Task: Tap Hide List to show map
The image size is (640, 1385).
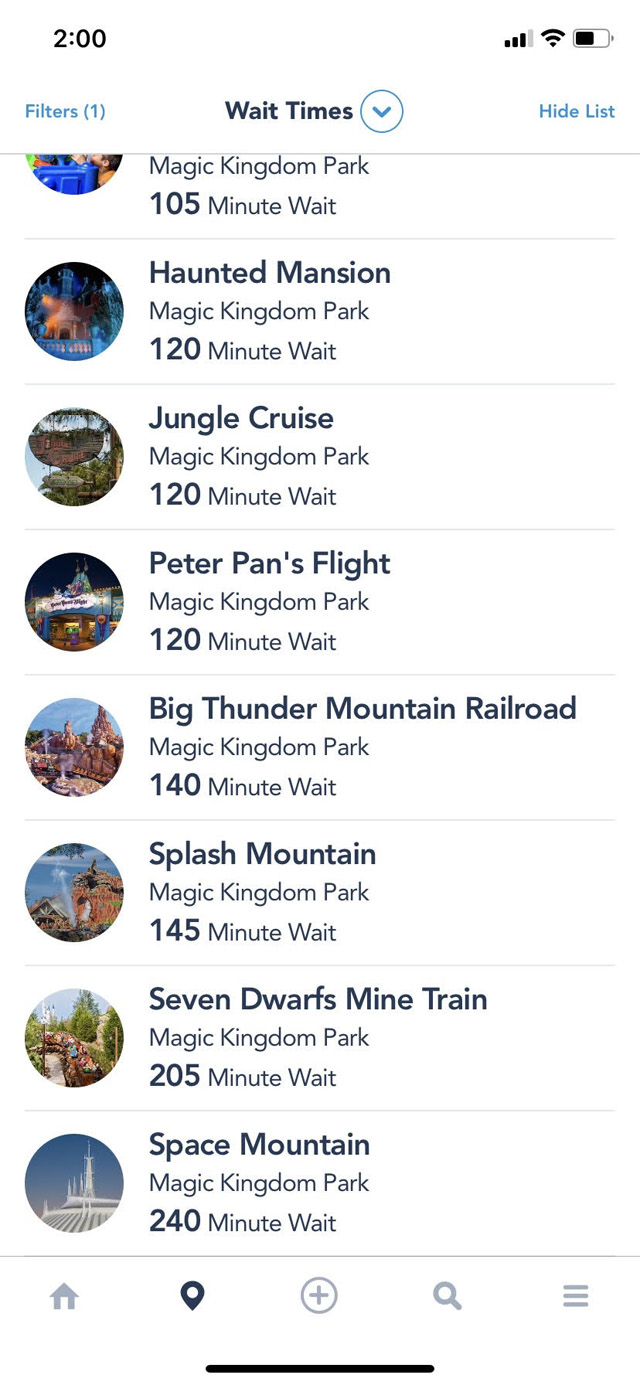Action: (x=577, y=111)
